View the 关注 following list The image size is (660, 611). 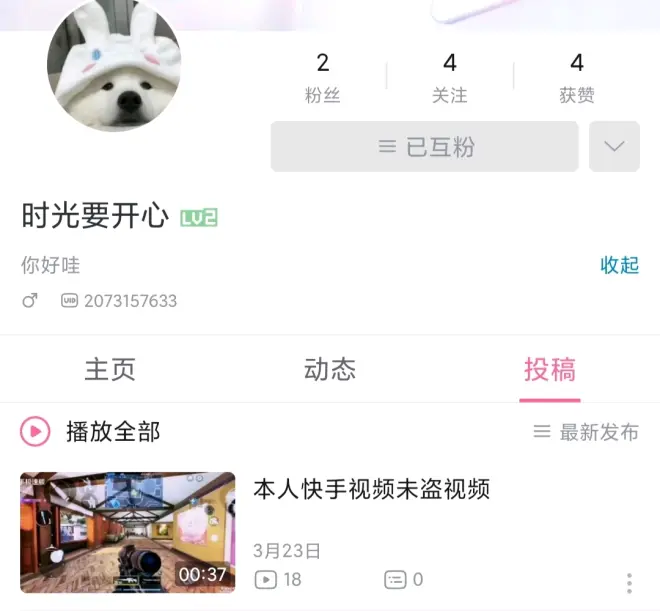(450, 79)
